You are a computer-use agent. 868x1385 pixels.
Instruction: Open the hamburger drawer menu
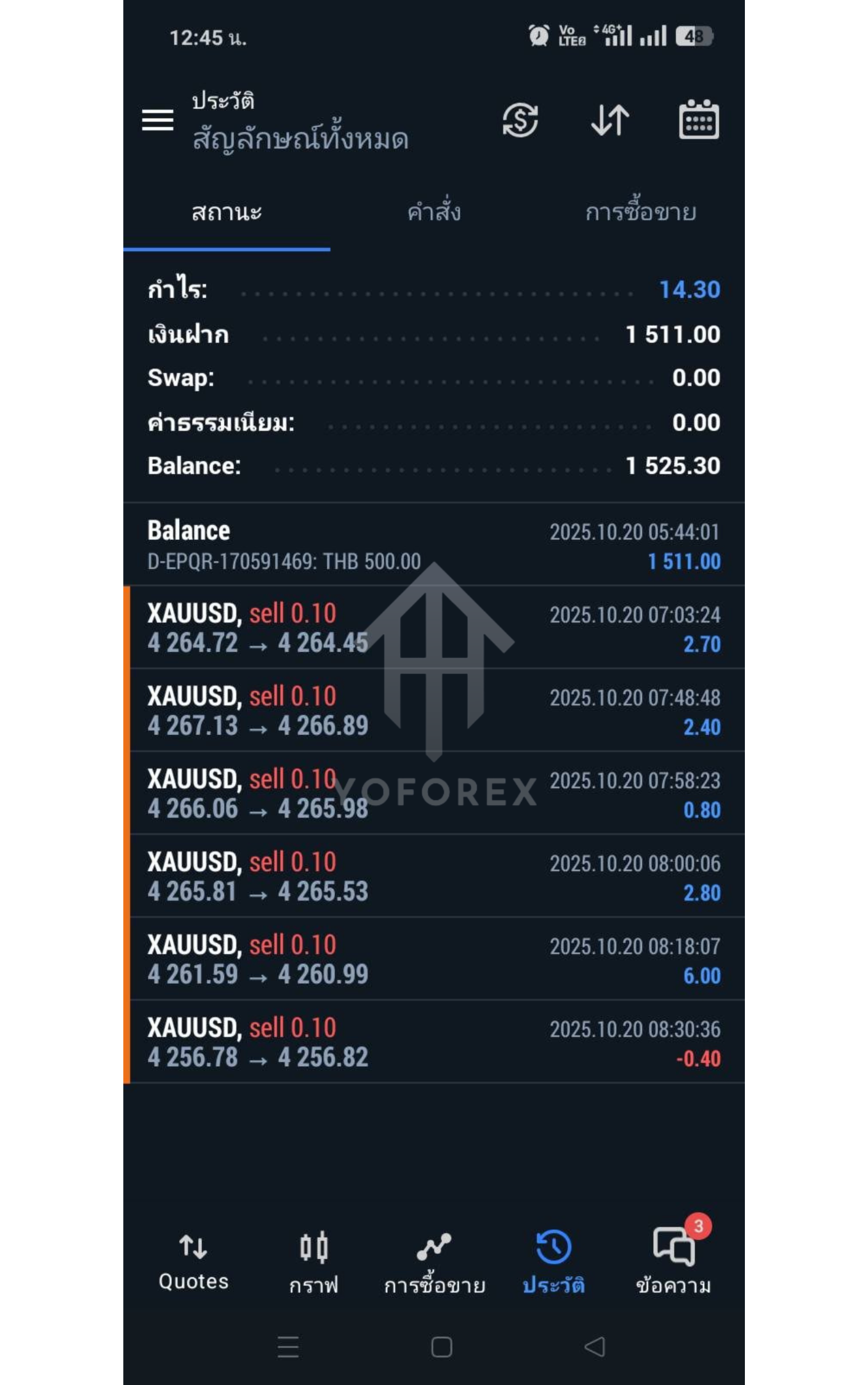click(x=158, y=120)
